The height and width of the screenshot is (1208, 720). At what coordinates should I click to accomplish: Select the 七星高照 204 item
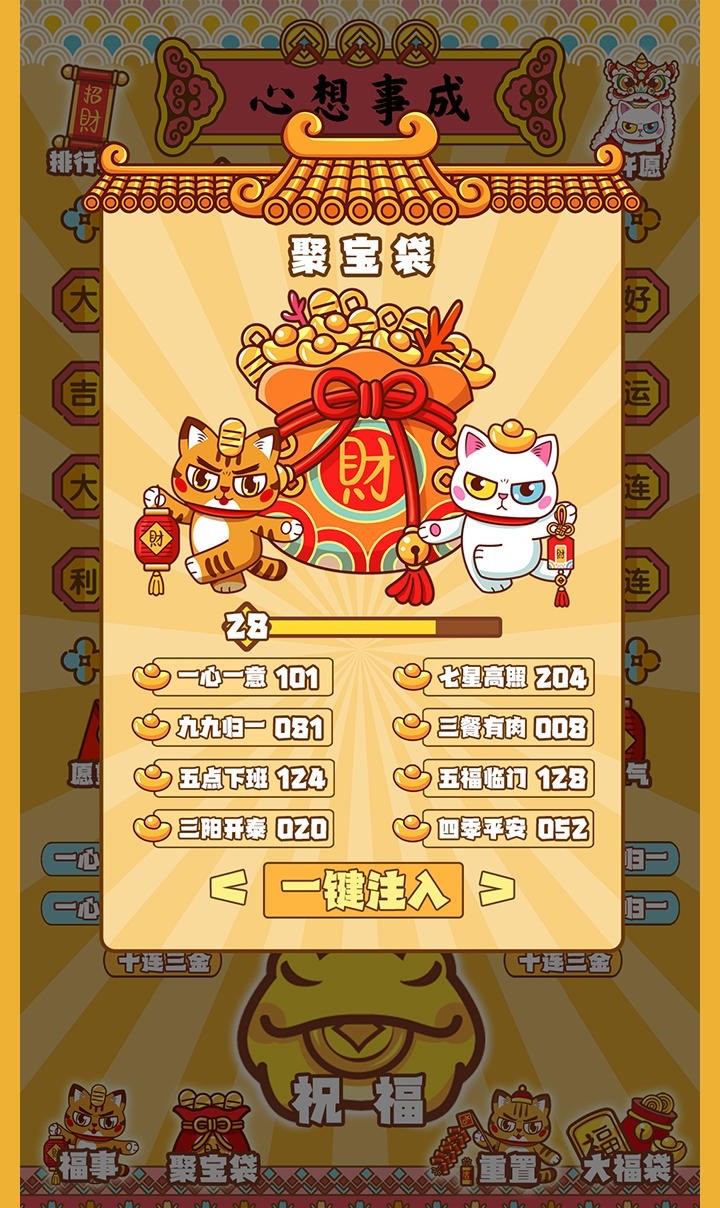(x=494, y=678)
